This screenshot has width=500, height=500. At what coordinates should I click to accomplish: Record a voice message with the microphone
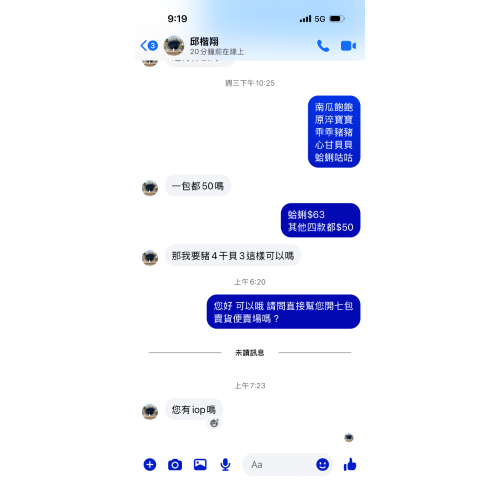(x=225, y=464)
